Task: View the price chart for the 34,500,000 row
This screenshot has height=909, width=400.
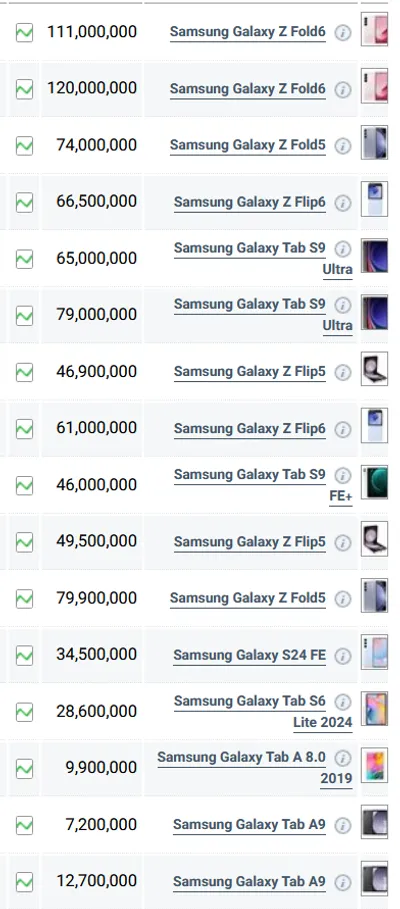Action: pyautogui.click(x=24, y=656)
